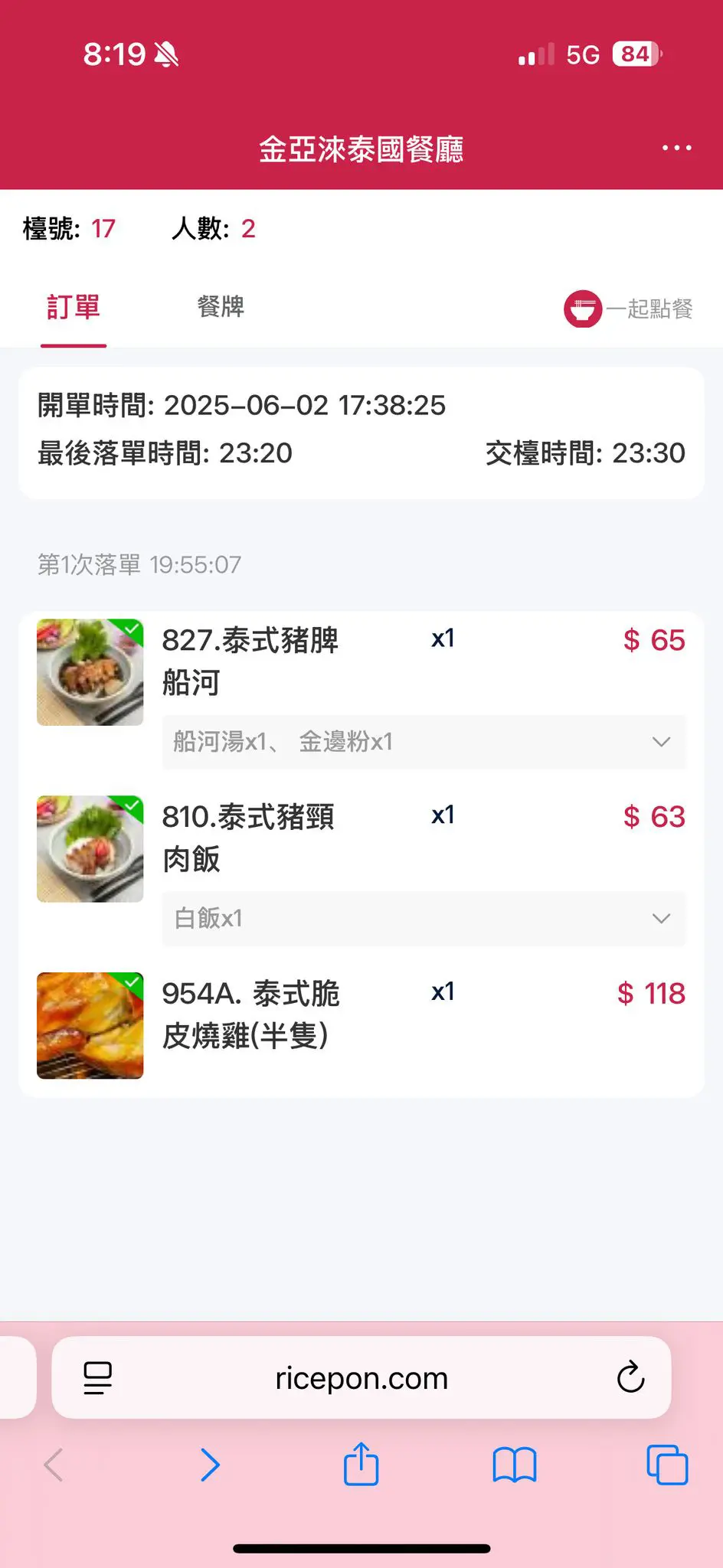Expand the 白飯x1 option row

pyautogui.click(x=661, y=918)
